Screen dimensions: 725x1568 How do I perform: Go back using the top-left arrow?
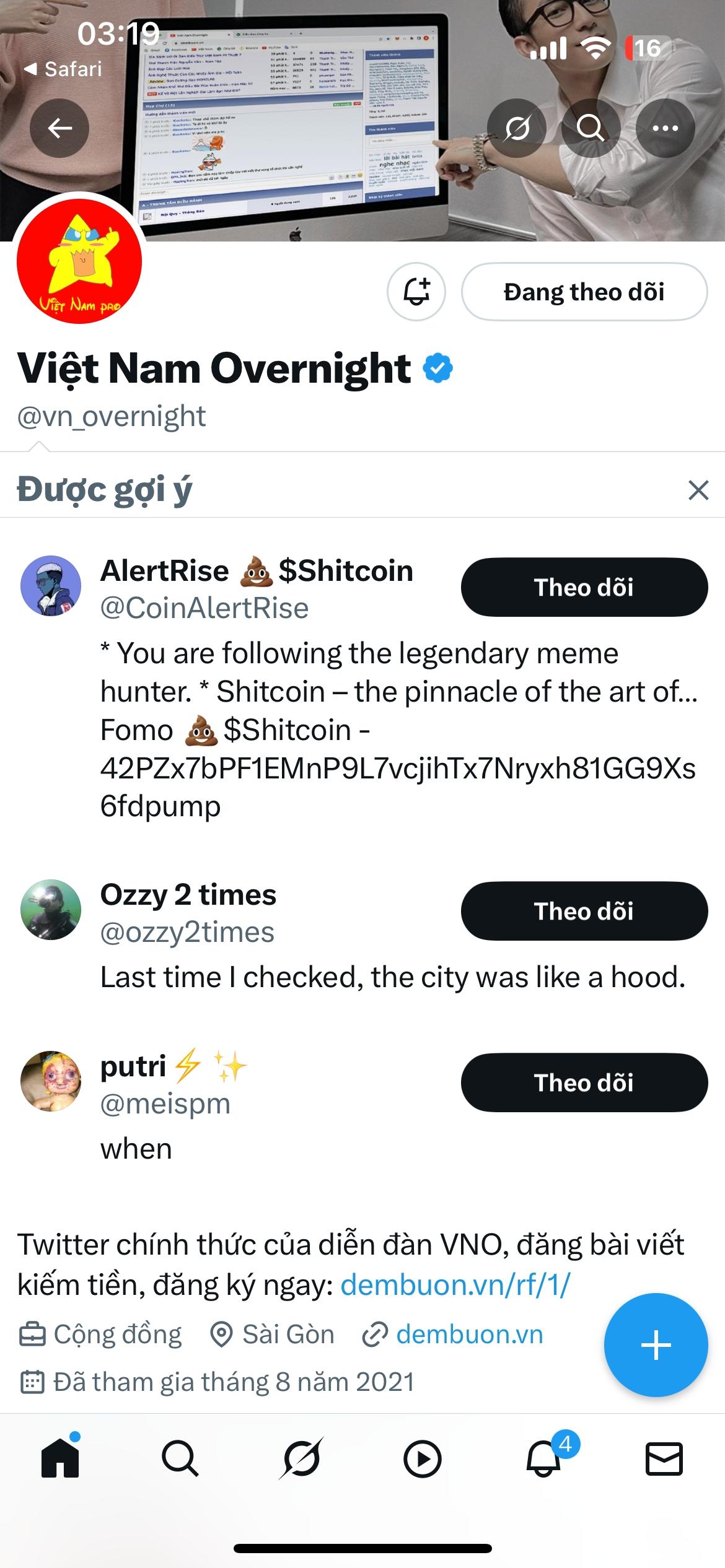click(59, 128)
